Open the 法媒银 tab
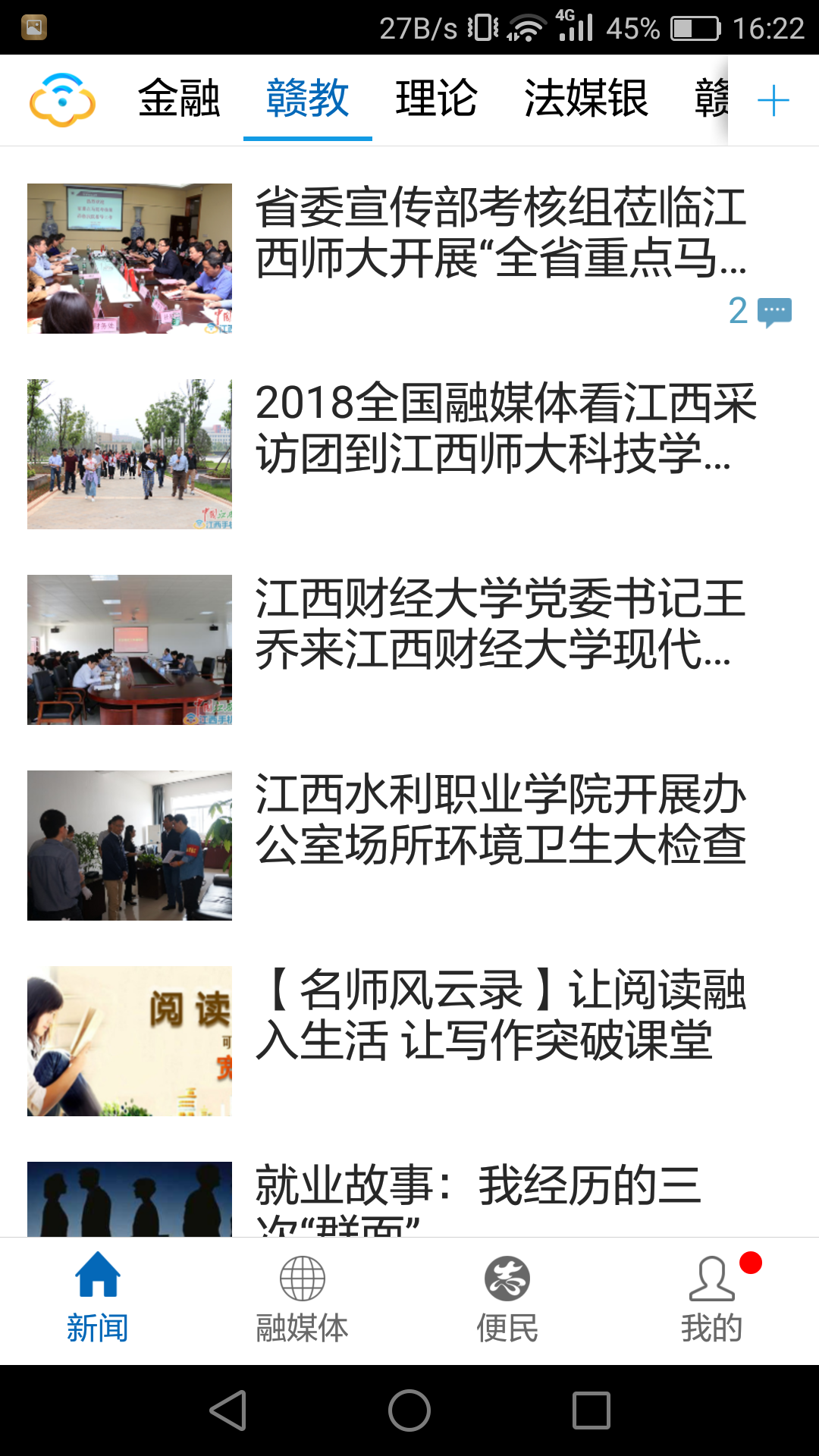 (x=585, y=99)
